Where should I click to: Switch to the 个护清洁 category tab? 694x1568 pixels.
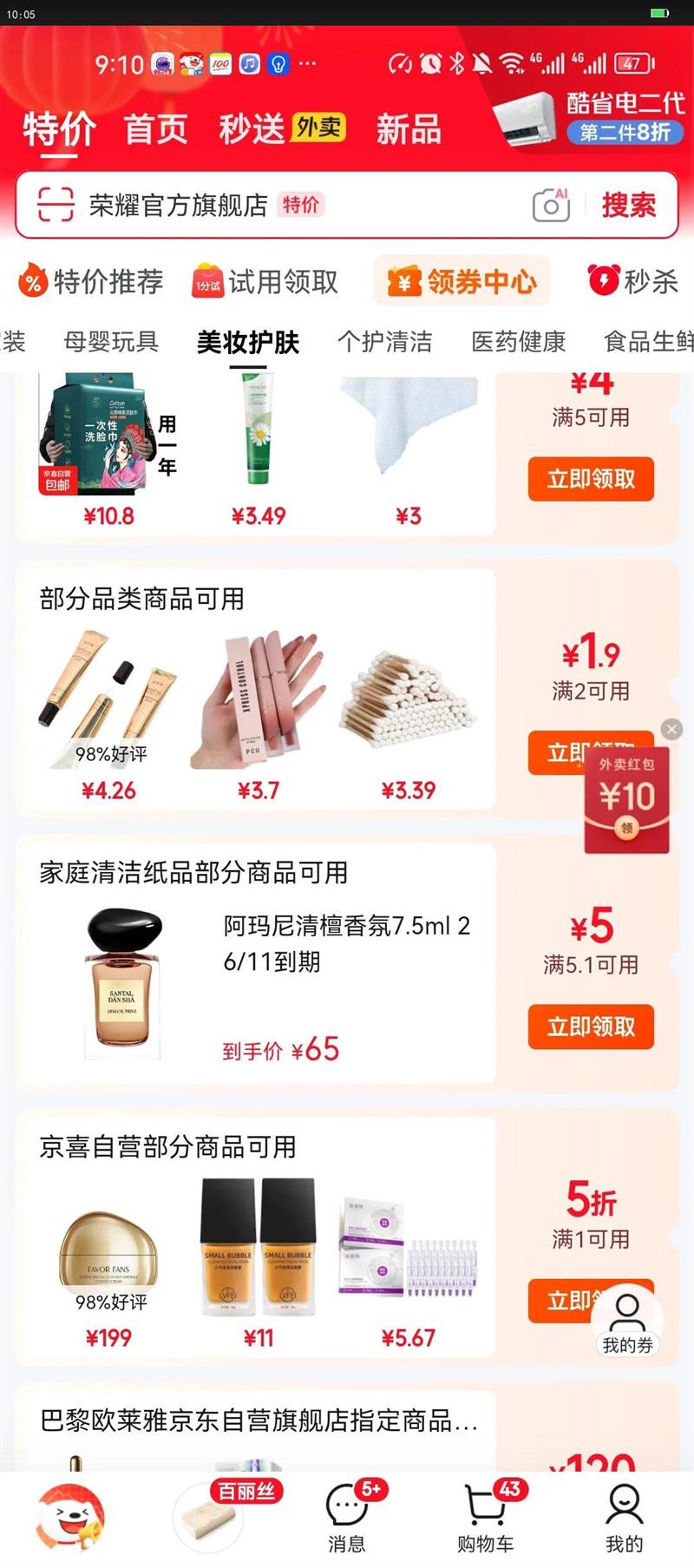pyautogui.click(x=387, y=342)
